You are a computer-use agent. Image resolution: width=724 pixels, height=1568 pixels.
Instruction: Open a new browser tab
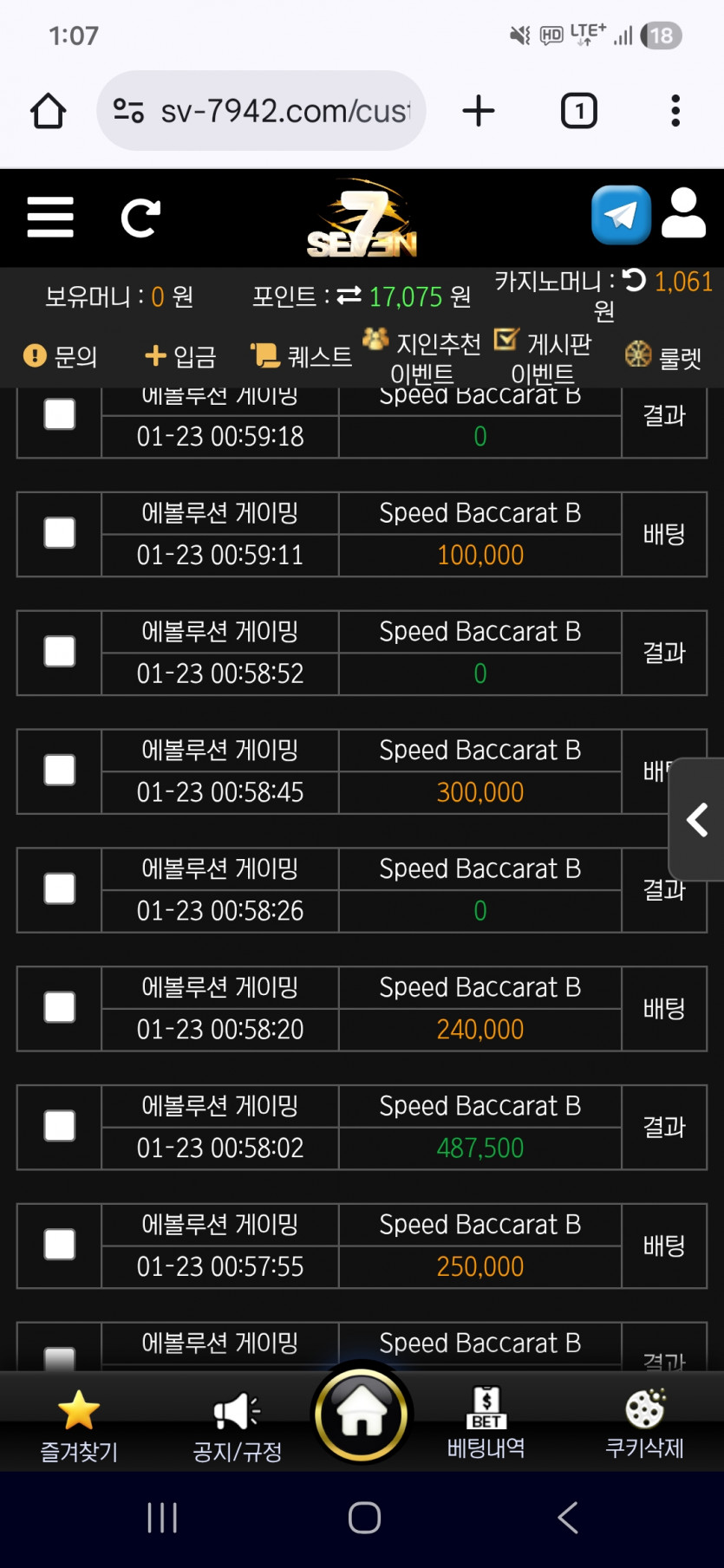(x=479, y=111)
